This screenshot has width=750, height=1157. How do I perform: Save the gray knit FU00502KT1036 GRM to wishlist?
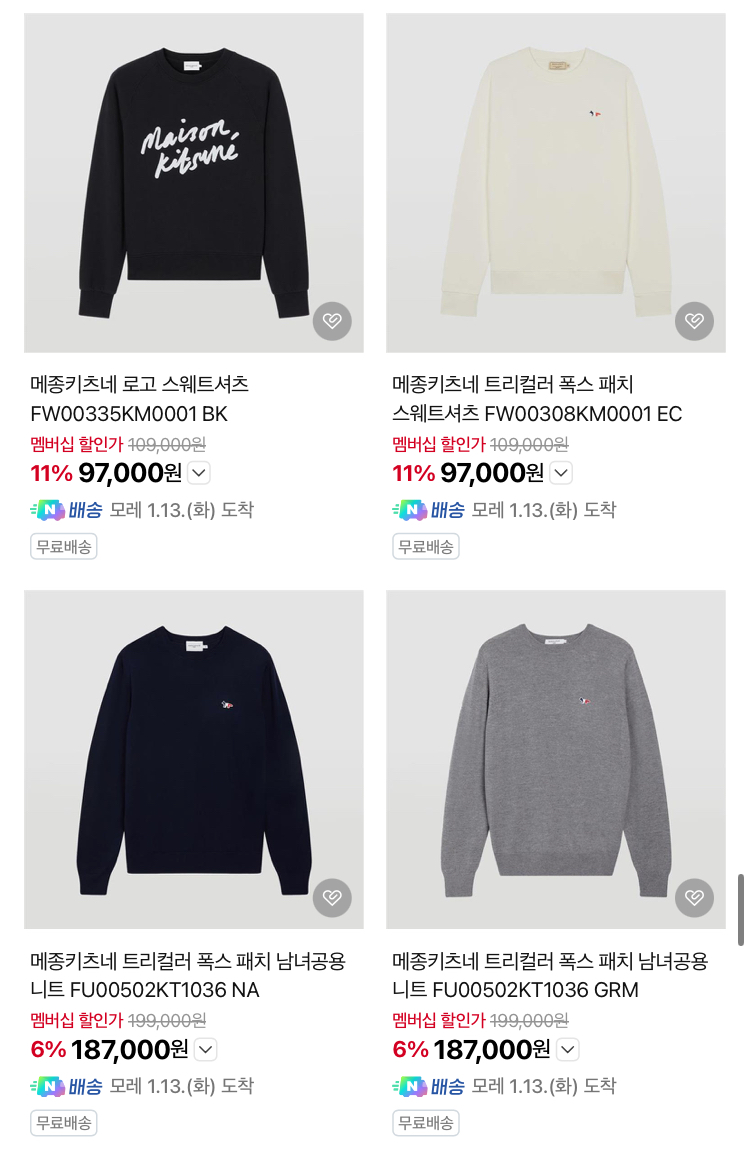tap(694, 898)
